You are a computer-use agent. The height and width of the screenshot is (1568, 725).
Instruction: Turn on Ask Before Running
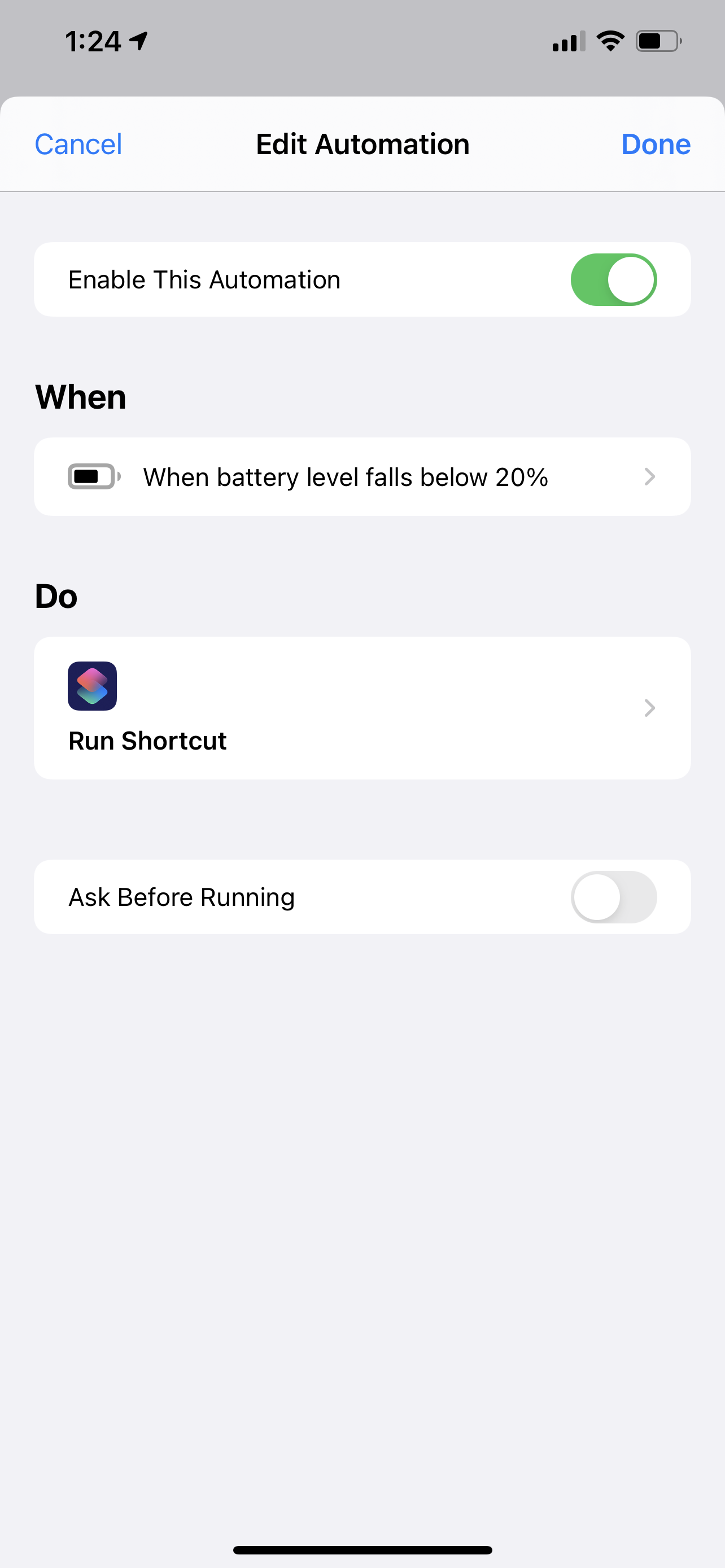[x=613, y=897]
